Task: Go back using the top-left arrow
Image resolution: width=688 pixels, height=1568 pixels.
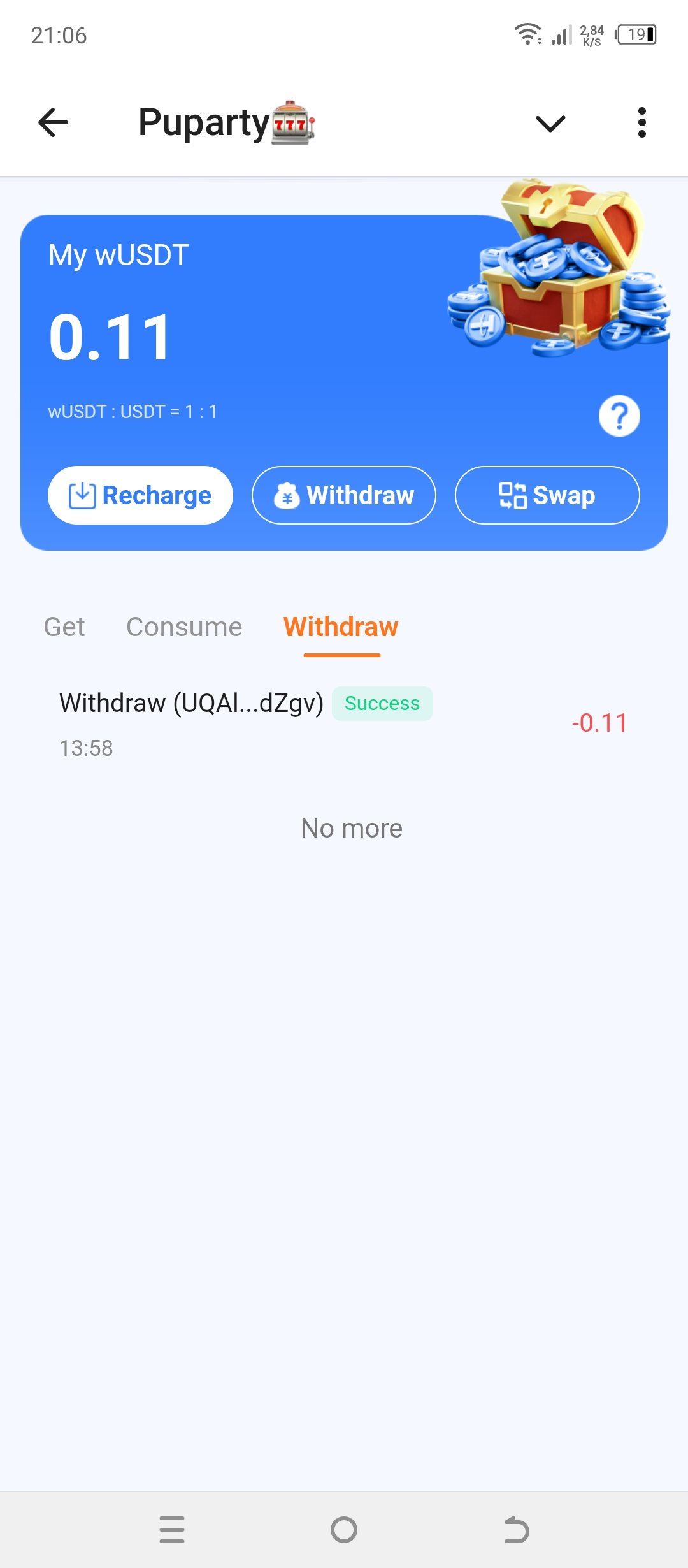Action: 54,122
